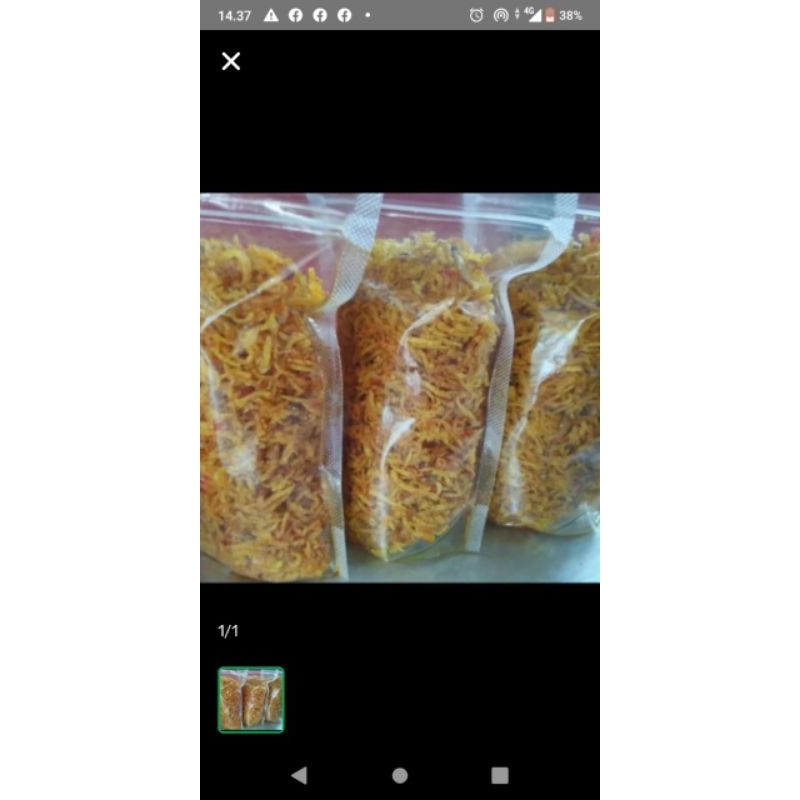
Task: Select the snack bags thumbnail
Action: click(251, 700)
